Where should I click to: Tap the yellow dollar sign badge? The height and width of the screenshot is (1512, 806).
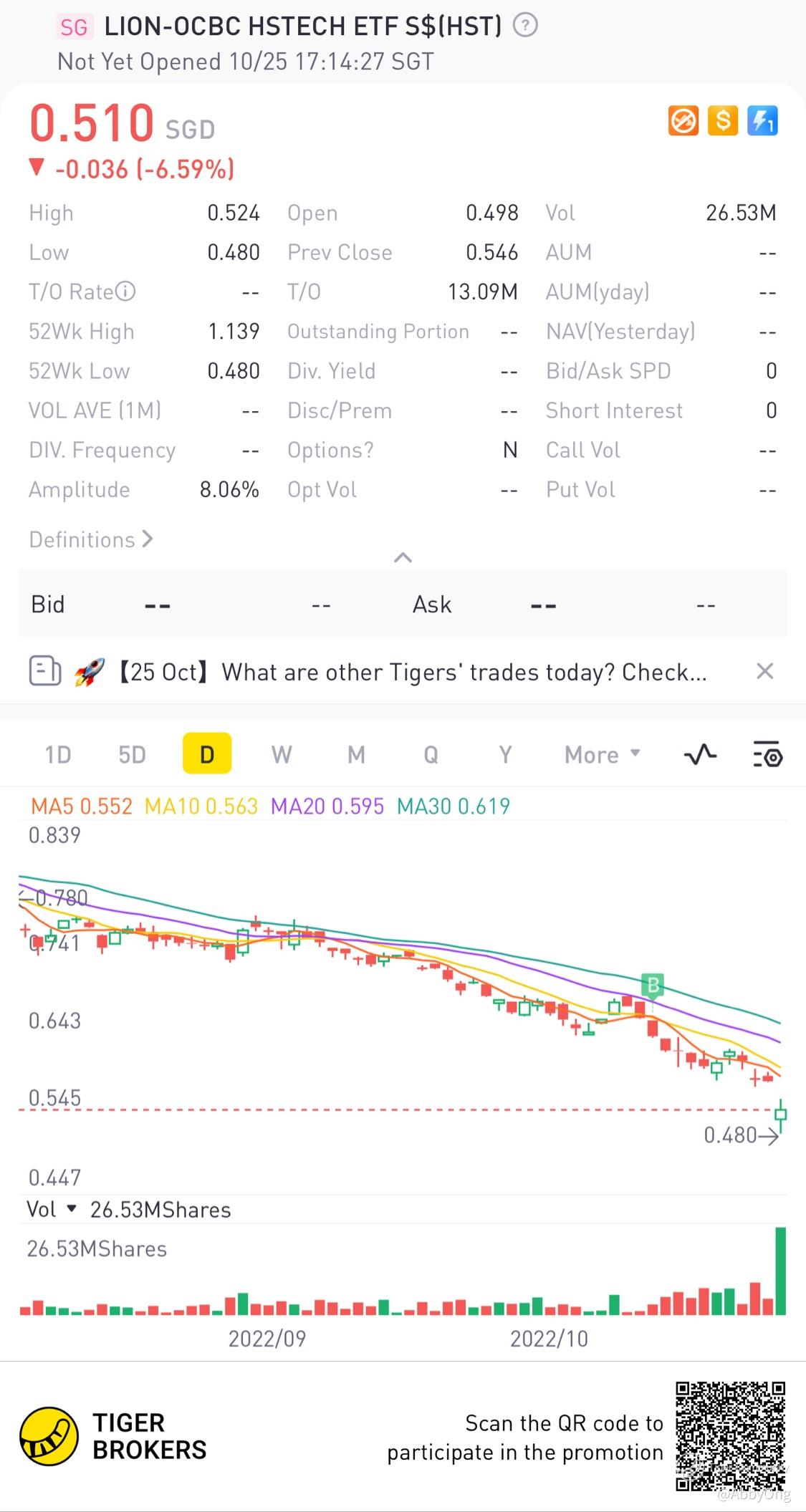click(x=722, y=120)
